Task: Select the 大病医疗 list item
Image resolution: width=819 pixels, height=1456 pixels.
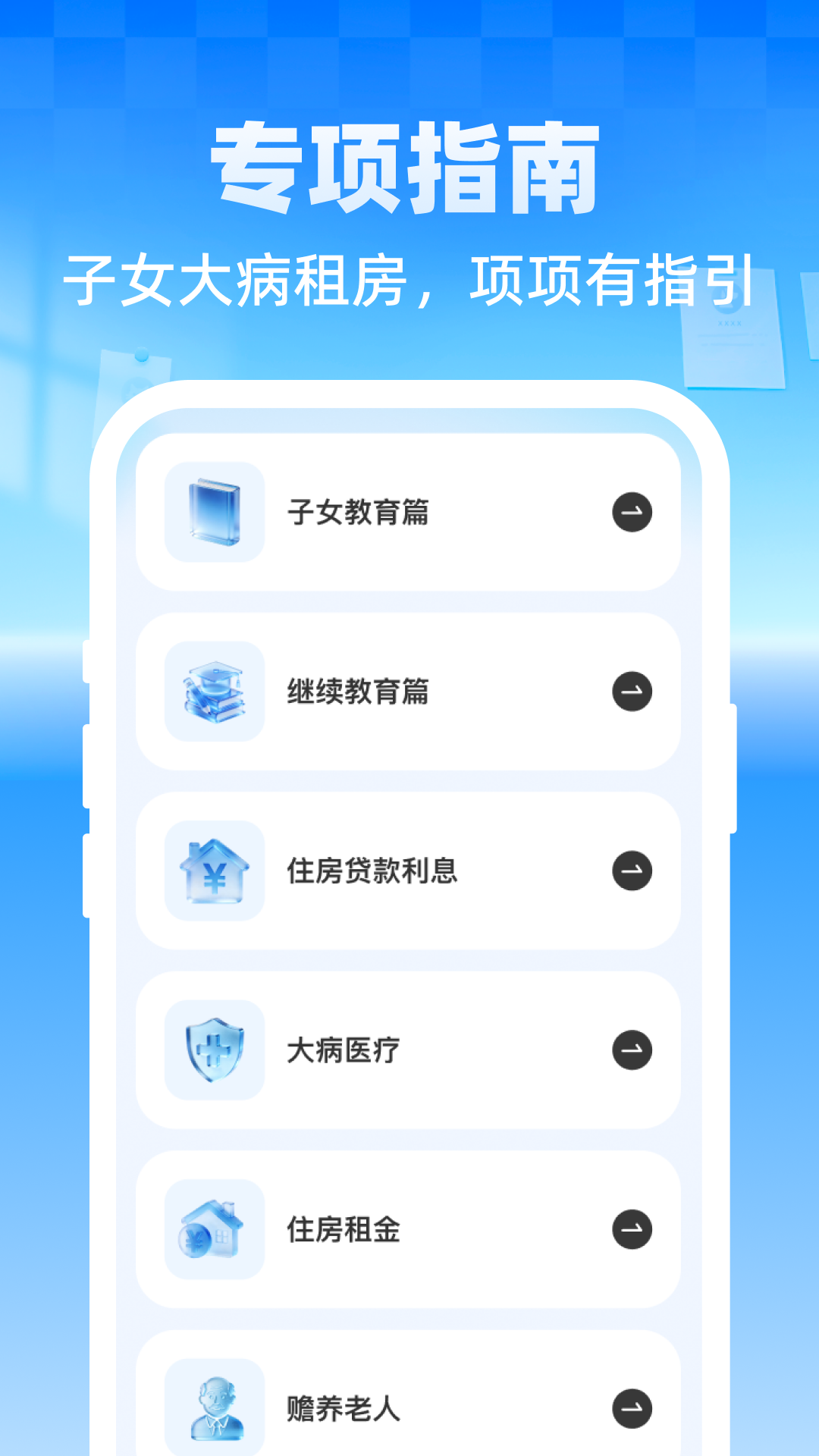Action: click(409, 1050)
